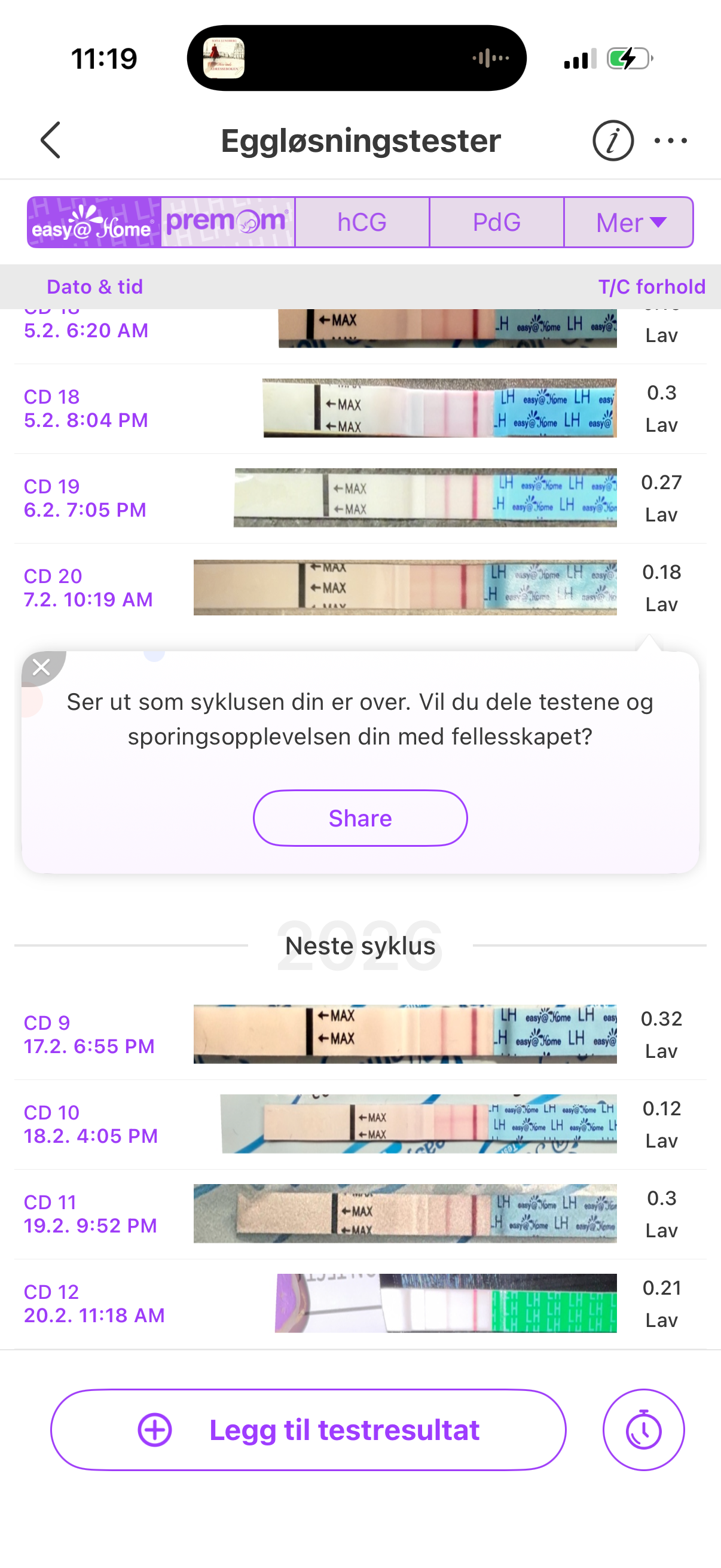
Task: Dismiss the cycle sharing popup
Action: point(41,667)
